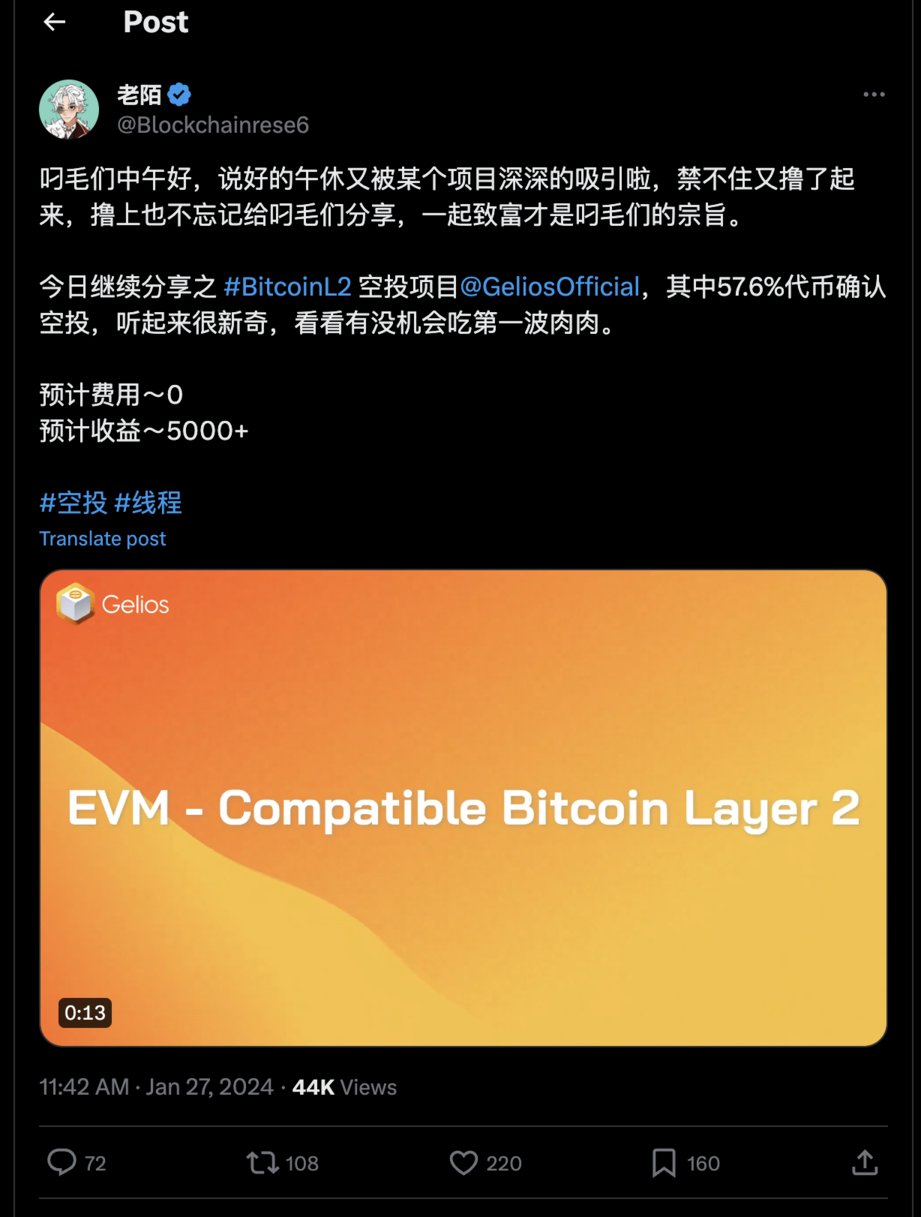Open the #线程 hashtag

(x=148, y=502)
